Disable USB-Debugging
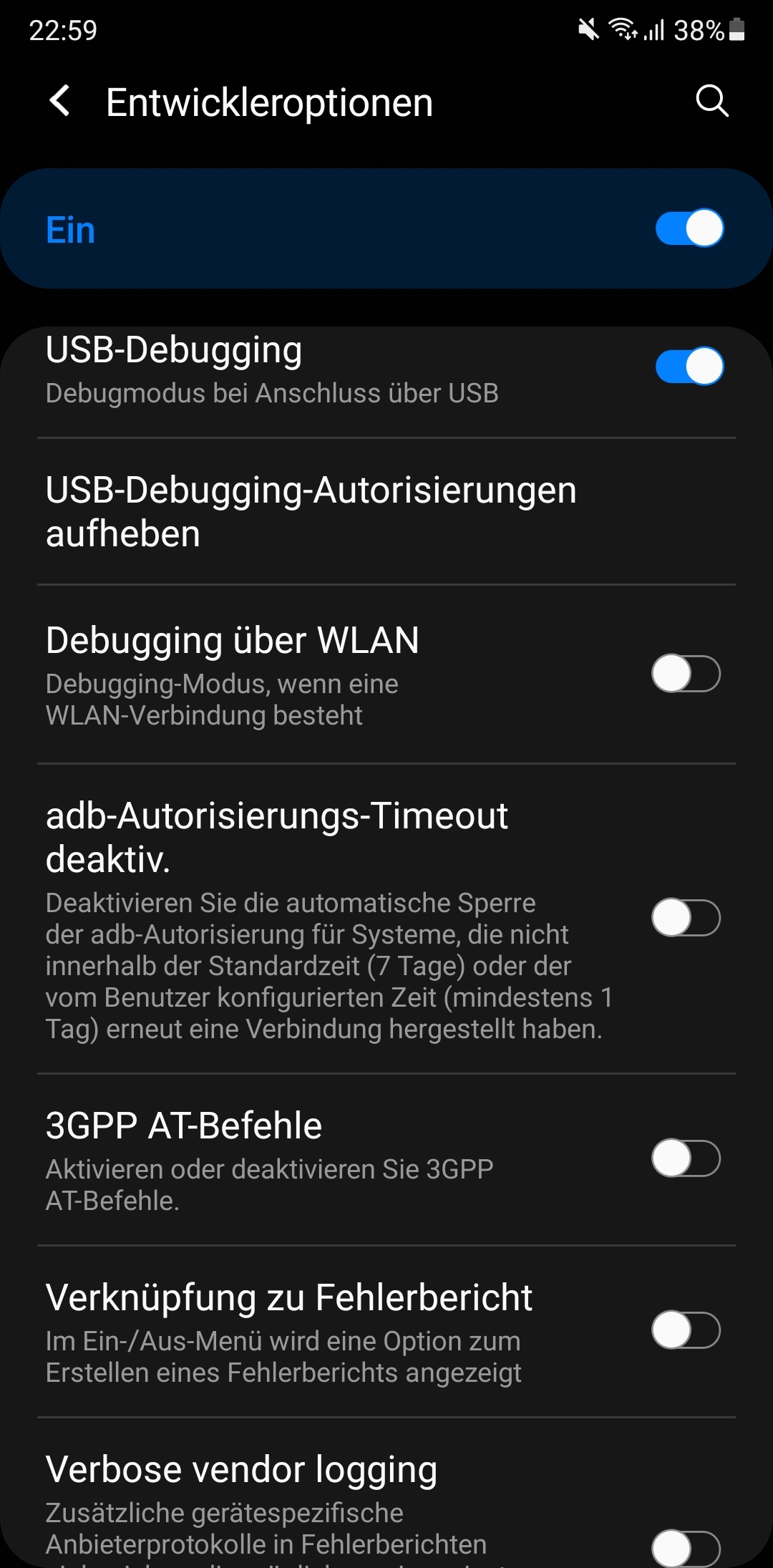 tap(689, 367)
